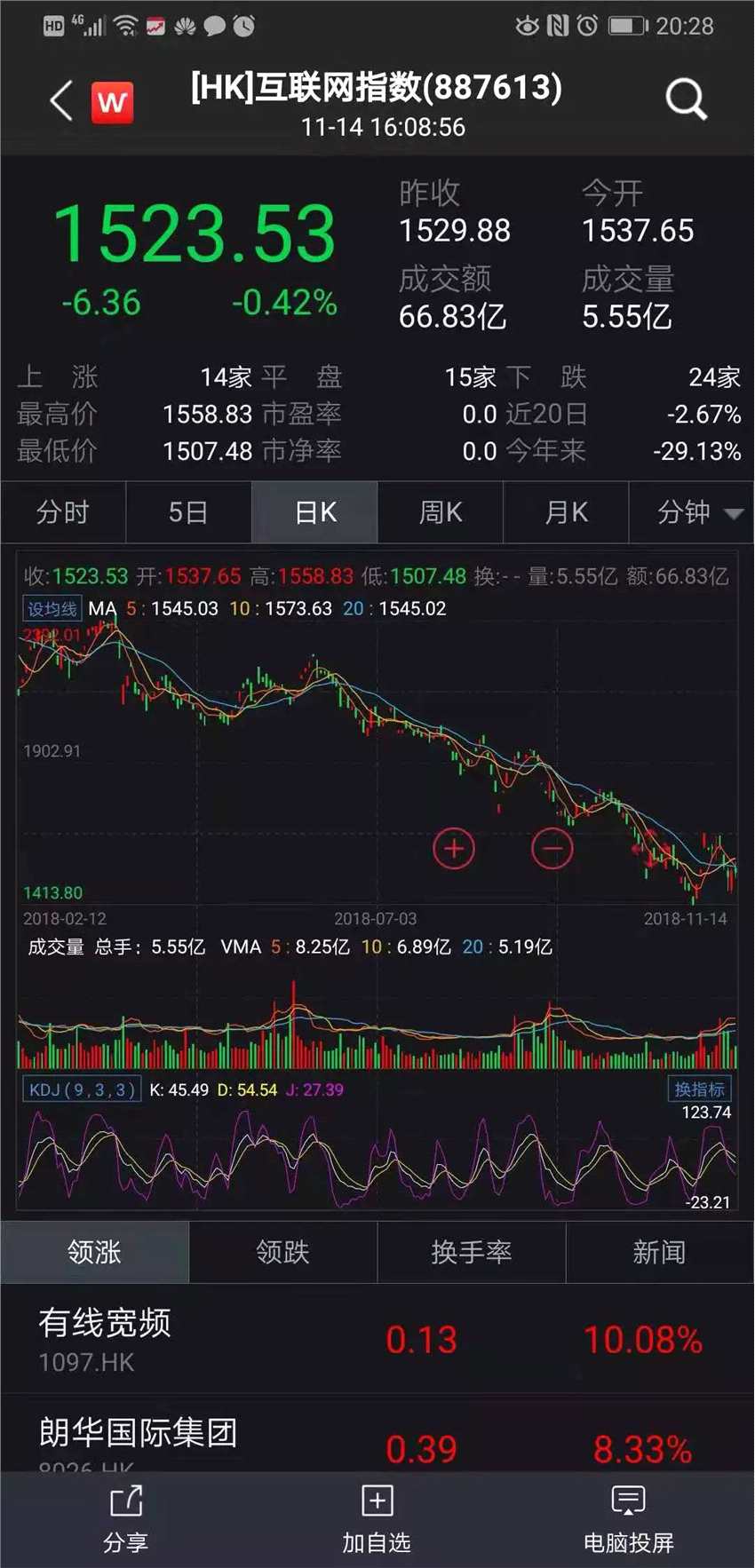Screen dimensions: 755x1568
Task: Zoom out the chart with minus
Action: click(552, 849)
